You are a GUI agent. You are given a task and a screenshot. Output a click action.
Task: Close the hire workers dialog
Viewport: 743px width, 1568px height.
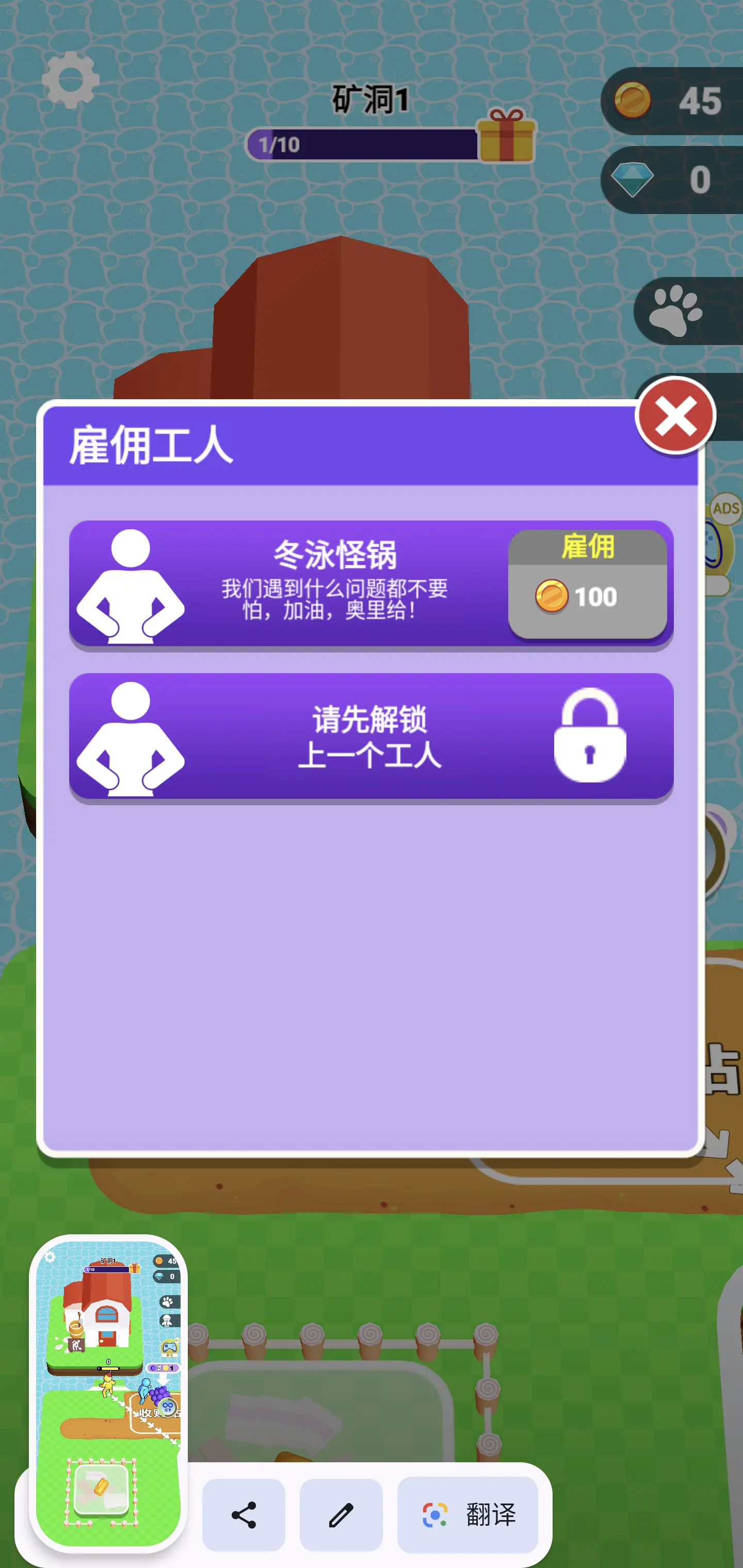(x=675, y=416)
